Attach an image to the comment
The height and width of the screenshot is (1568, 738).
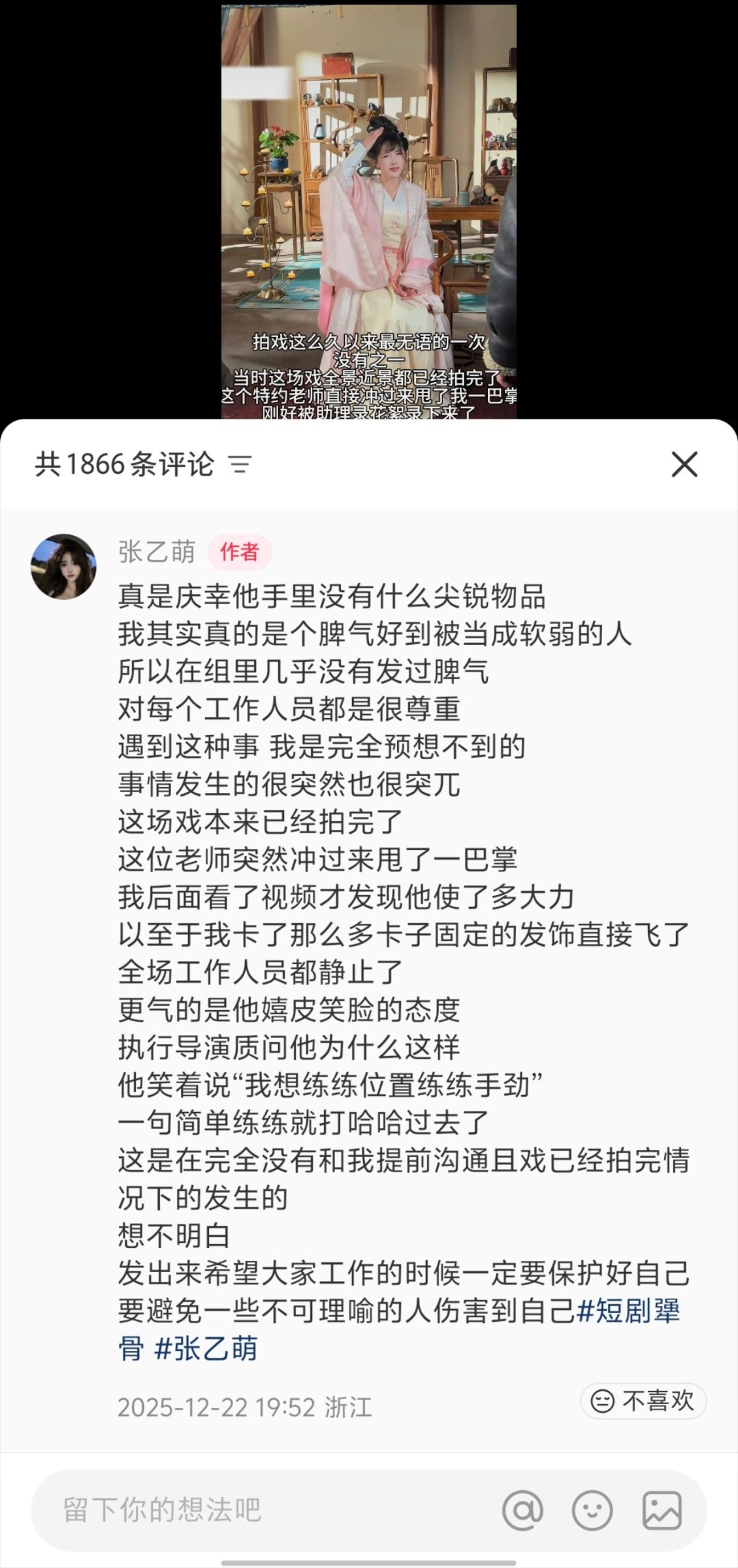point(662,1510)
